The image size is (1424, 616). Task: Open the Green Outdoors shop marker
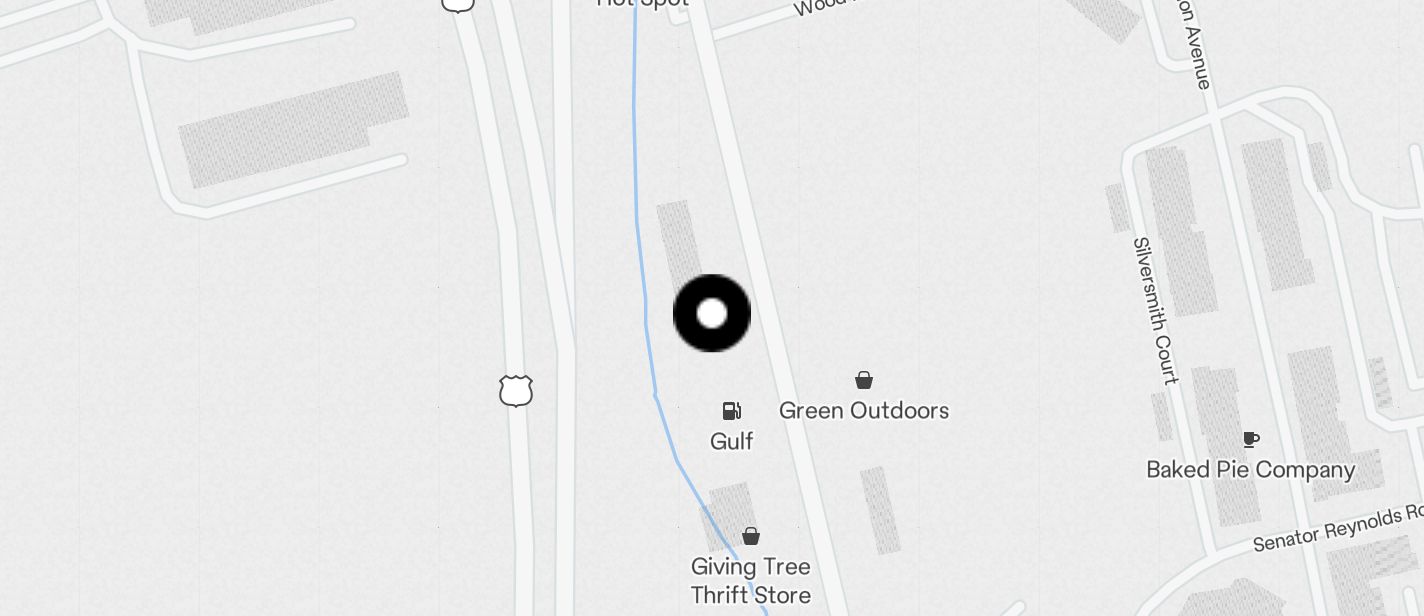click(x=864, y=381)
